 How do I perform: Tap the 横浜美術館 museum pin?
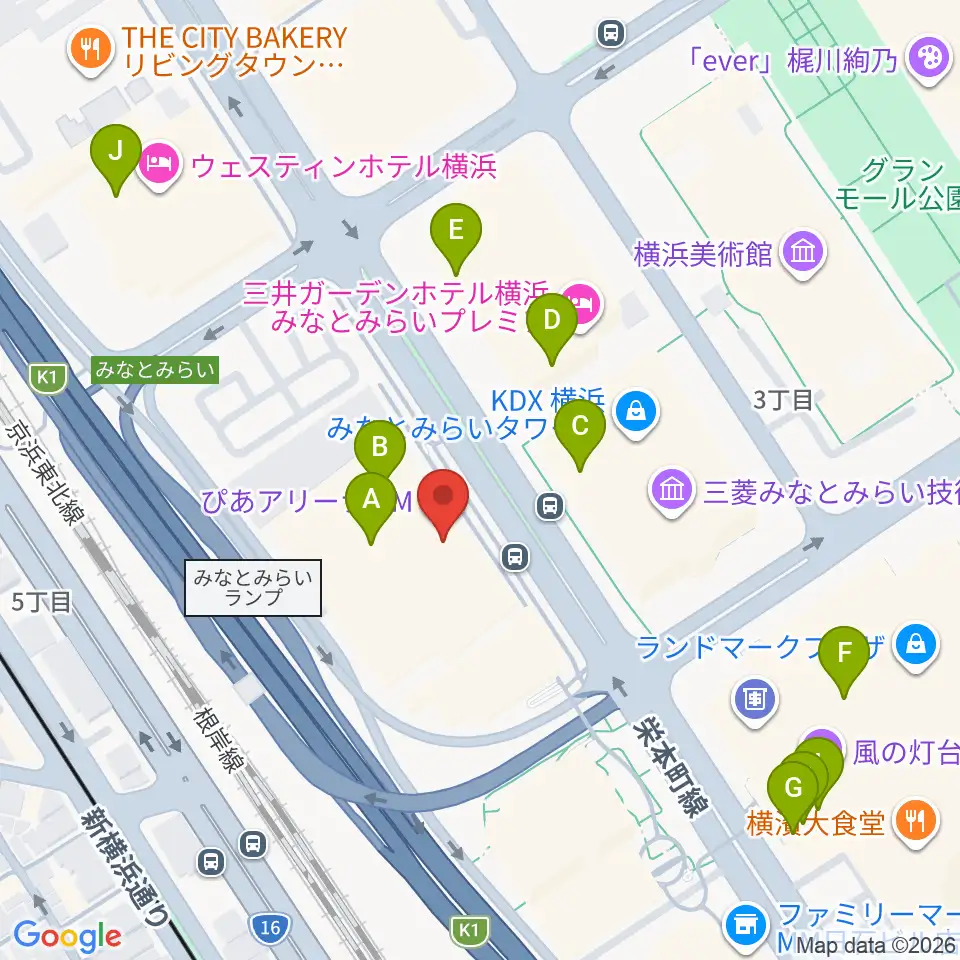tap(803, 254)
